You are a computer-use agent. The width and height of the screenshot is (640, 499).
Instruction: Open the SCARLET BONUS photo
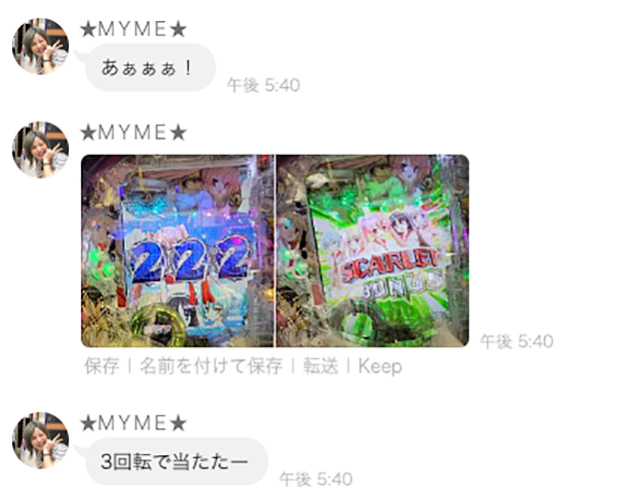(372, 250)
